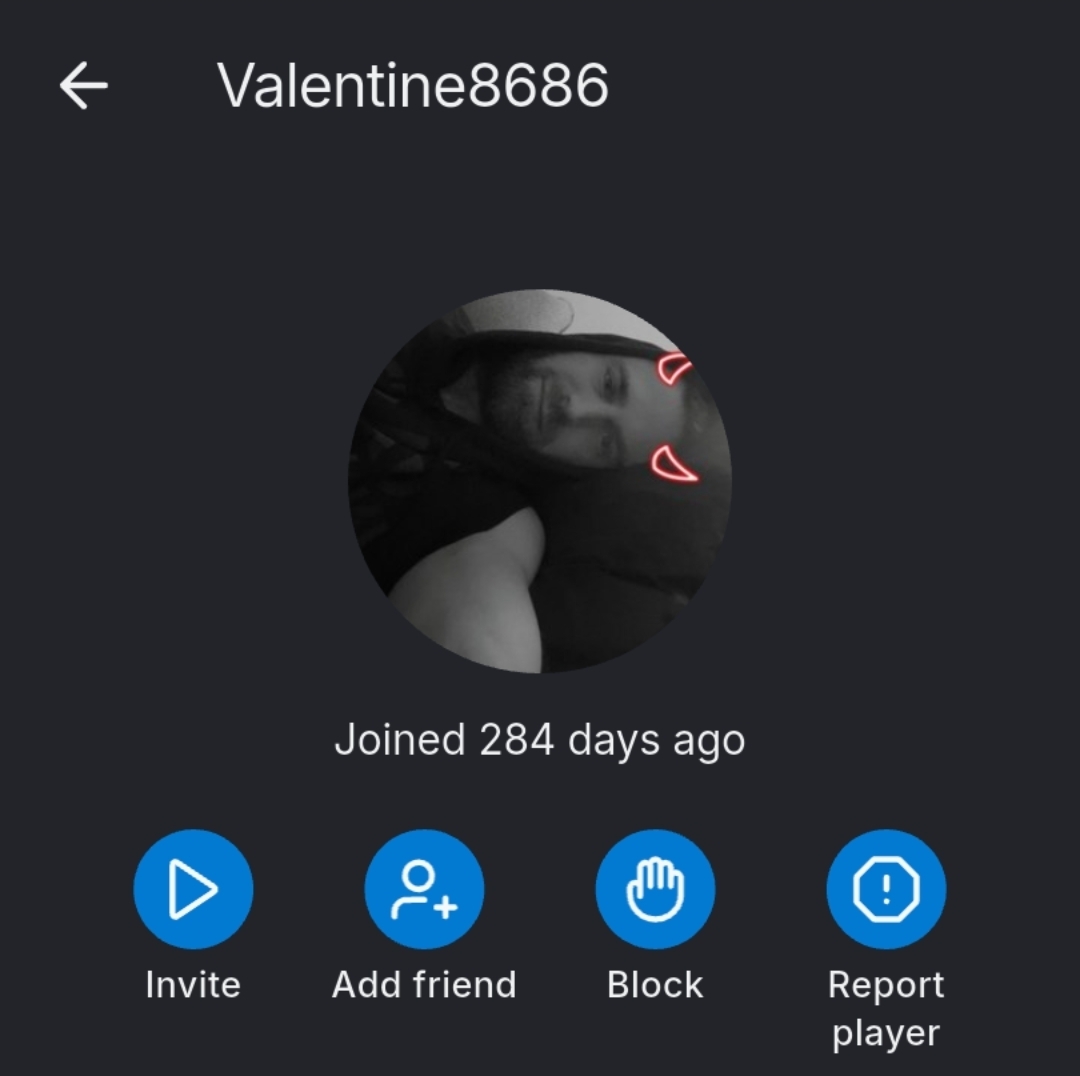Invite Valentine8686 to play
The width and height of the screenshot is (1080, 1076).
tap(193, 889)
